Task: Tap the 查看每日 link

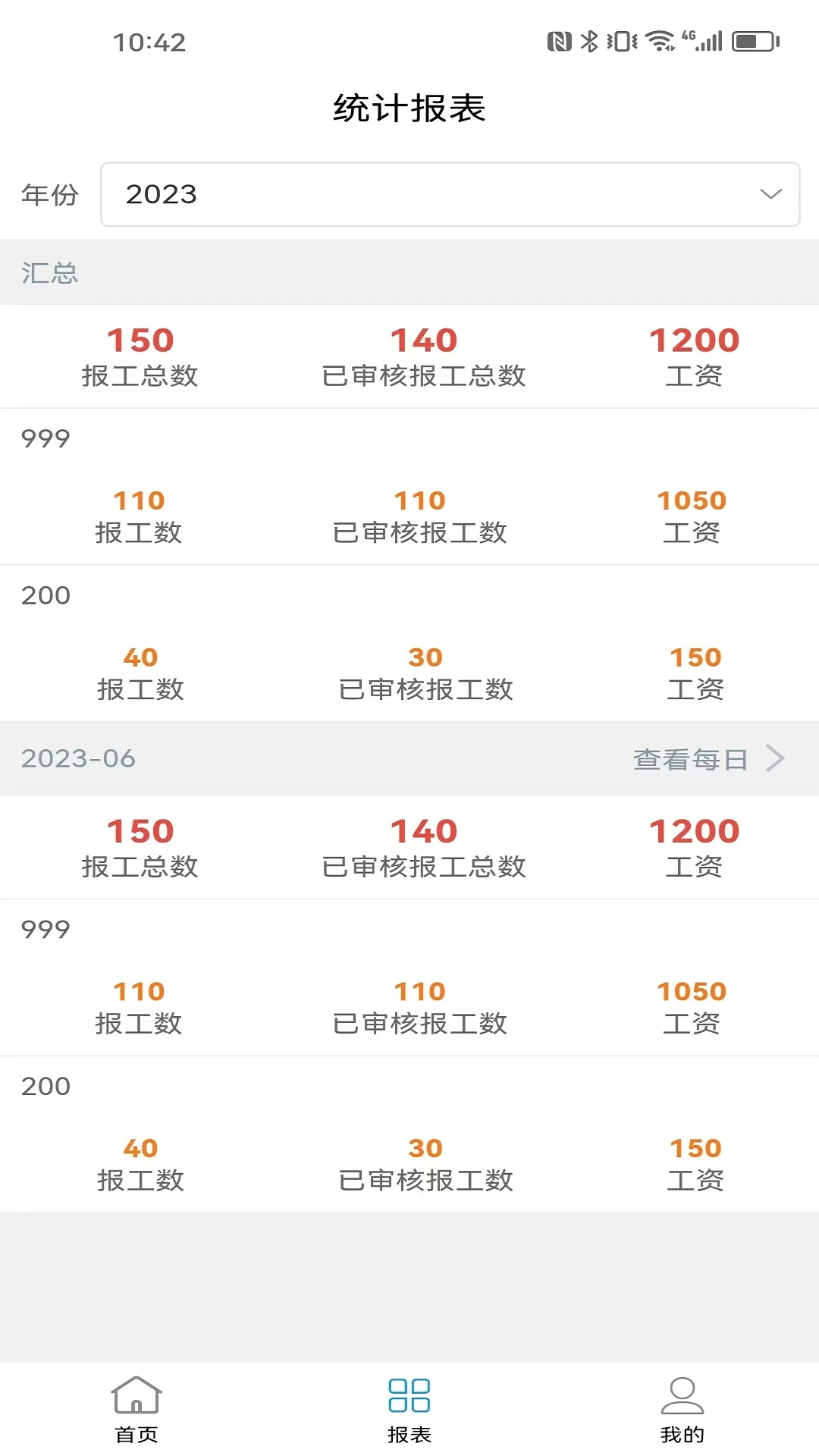Action: pos(690,758)
